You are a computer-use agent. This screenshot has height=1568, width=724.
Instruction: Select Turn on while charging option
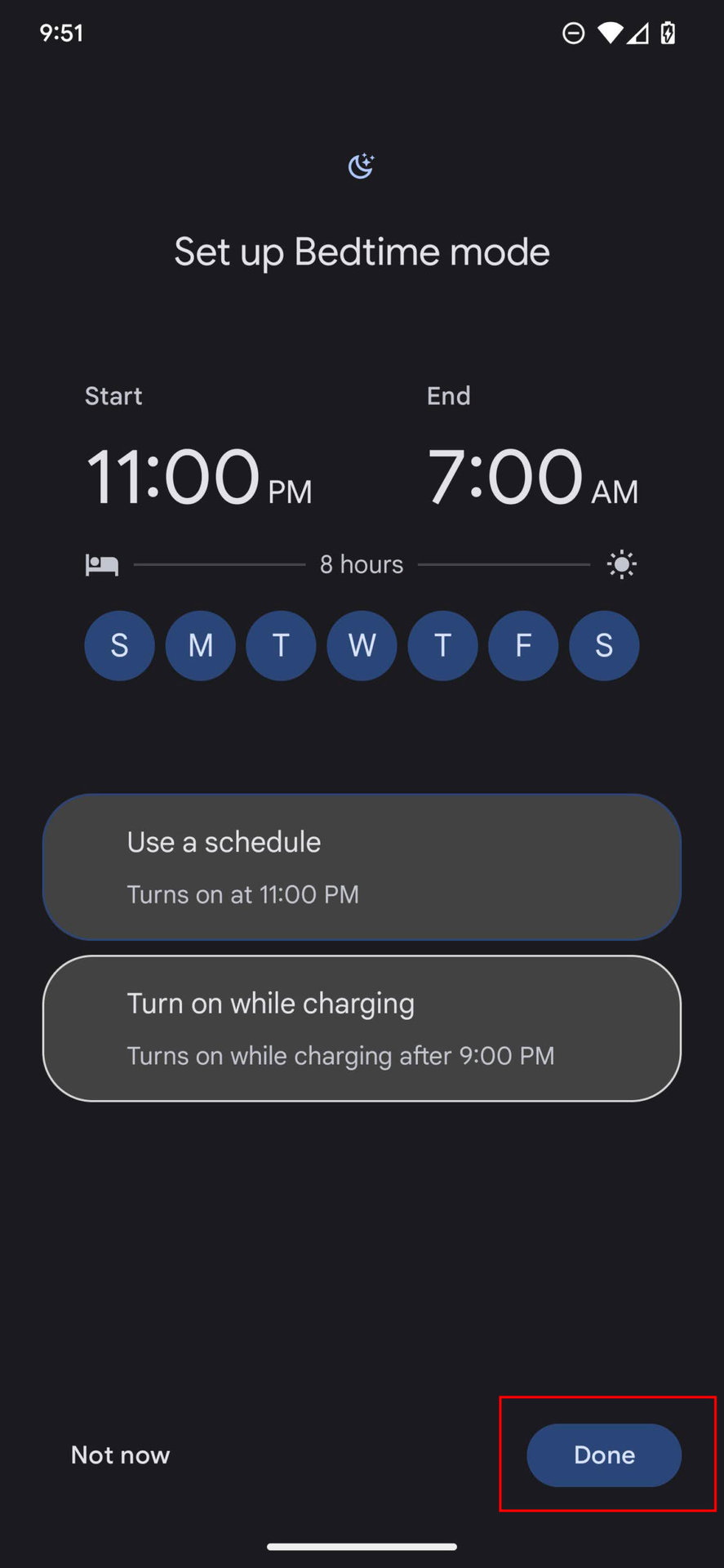pos(362,1028)
